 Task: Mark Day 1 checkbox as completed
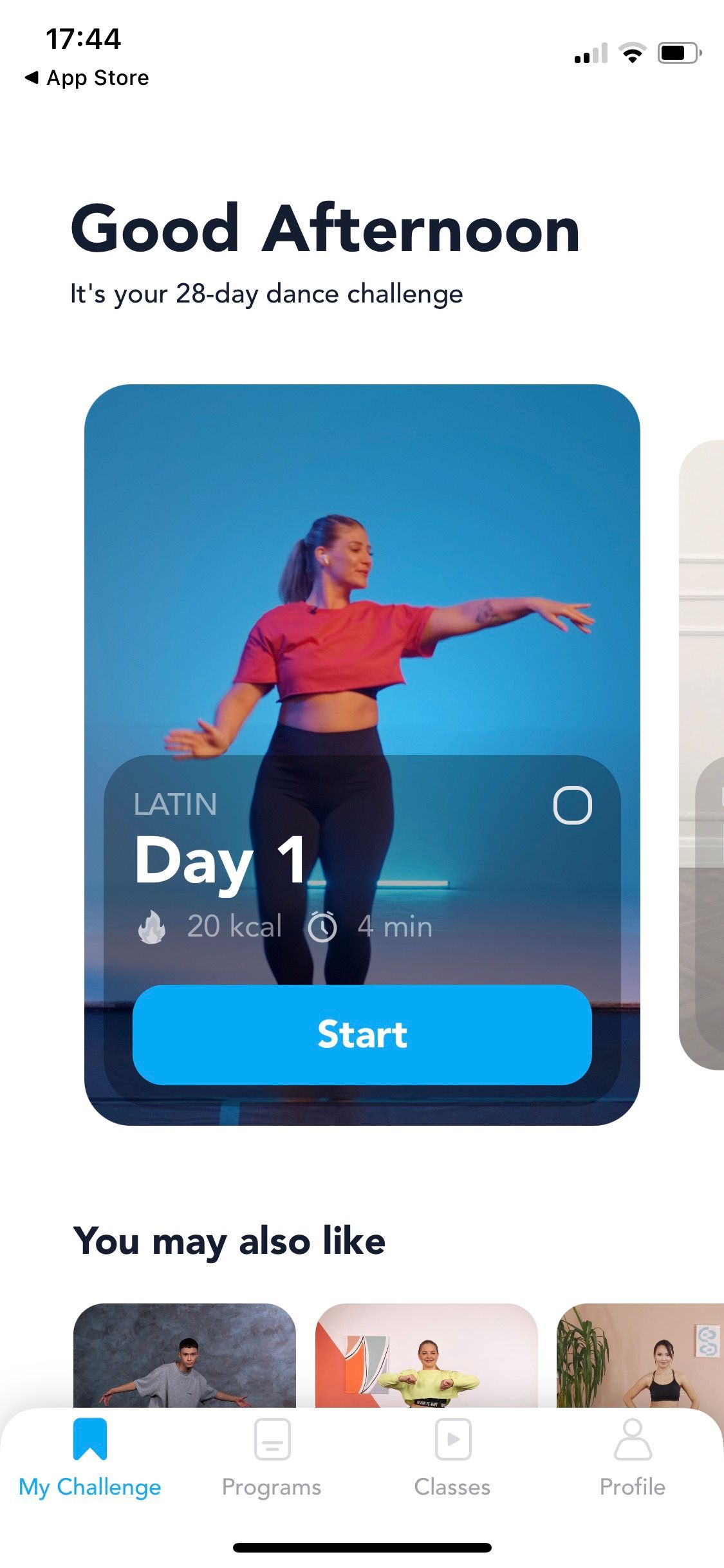point(572,805)
